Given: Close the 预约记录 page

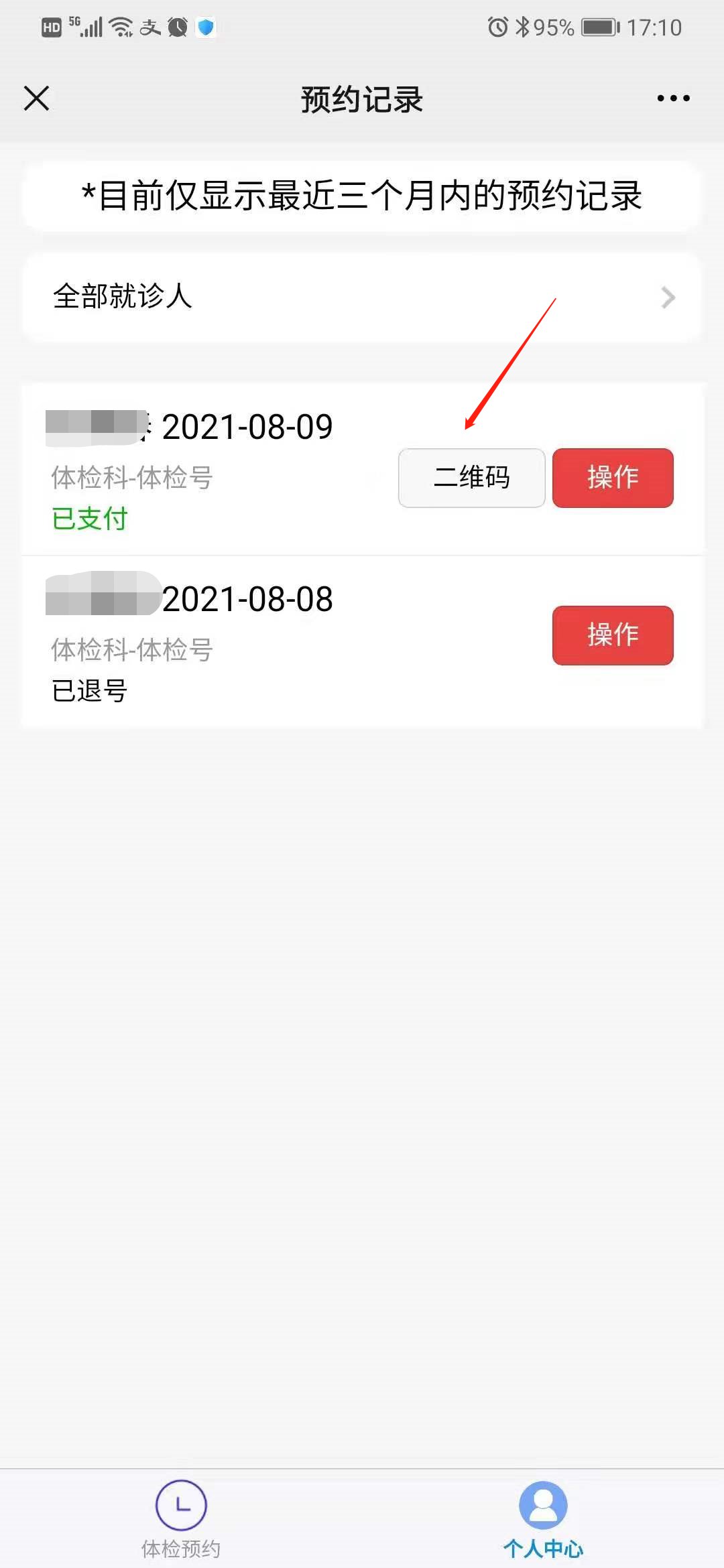Looking at the screenshot, I should (37, 99).
